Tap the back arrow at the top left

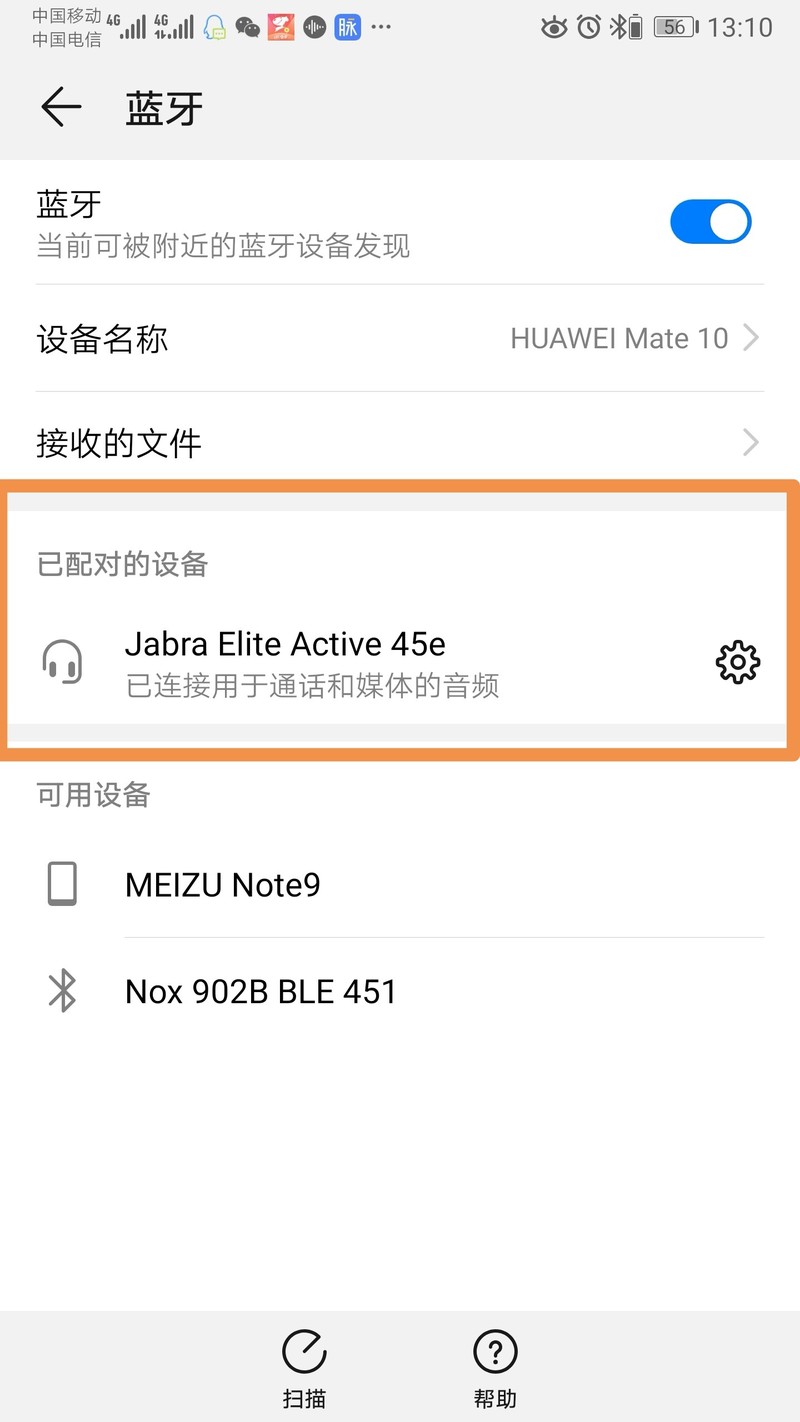[60, 108]
